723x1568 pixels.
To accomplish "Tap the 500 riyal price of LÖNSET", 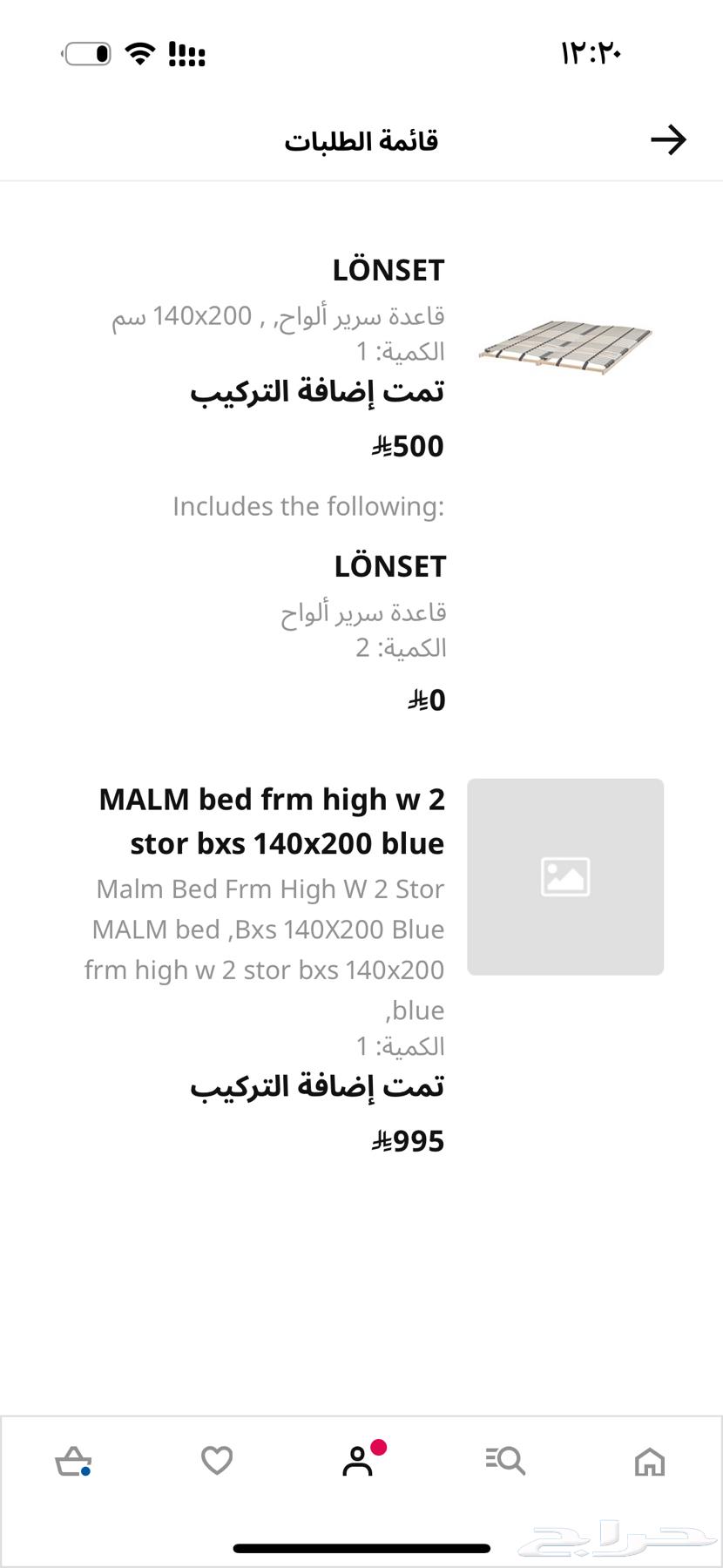I will click(406, 445).
